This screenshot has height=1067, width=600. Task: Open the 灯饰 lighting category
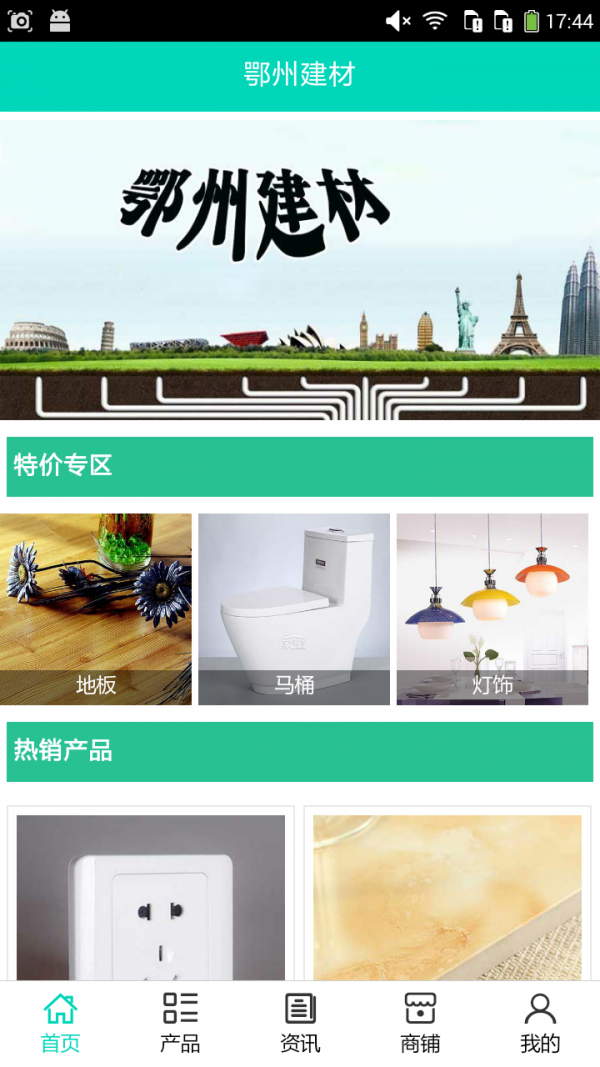(492, 609)
